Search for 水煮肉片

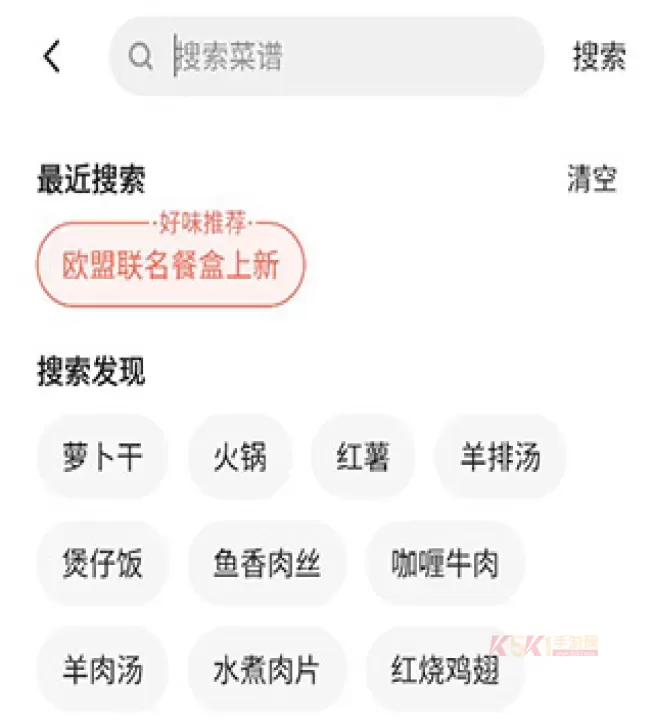click(267, 670)
